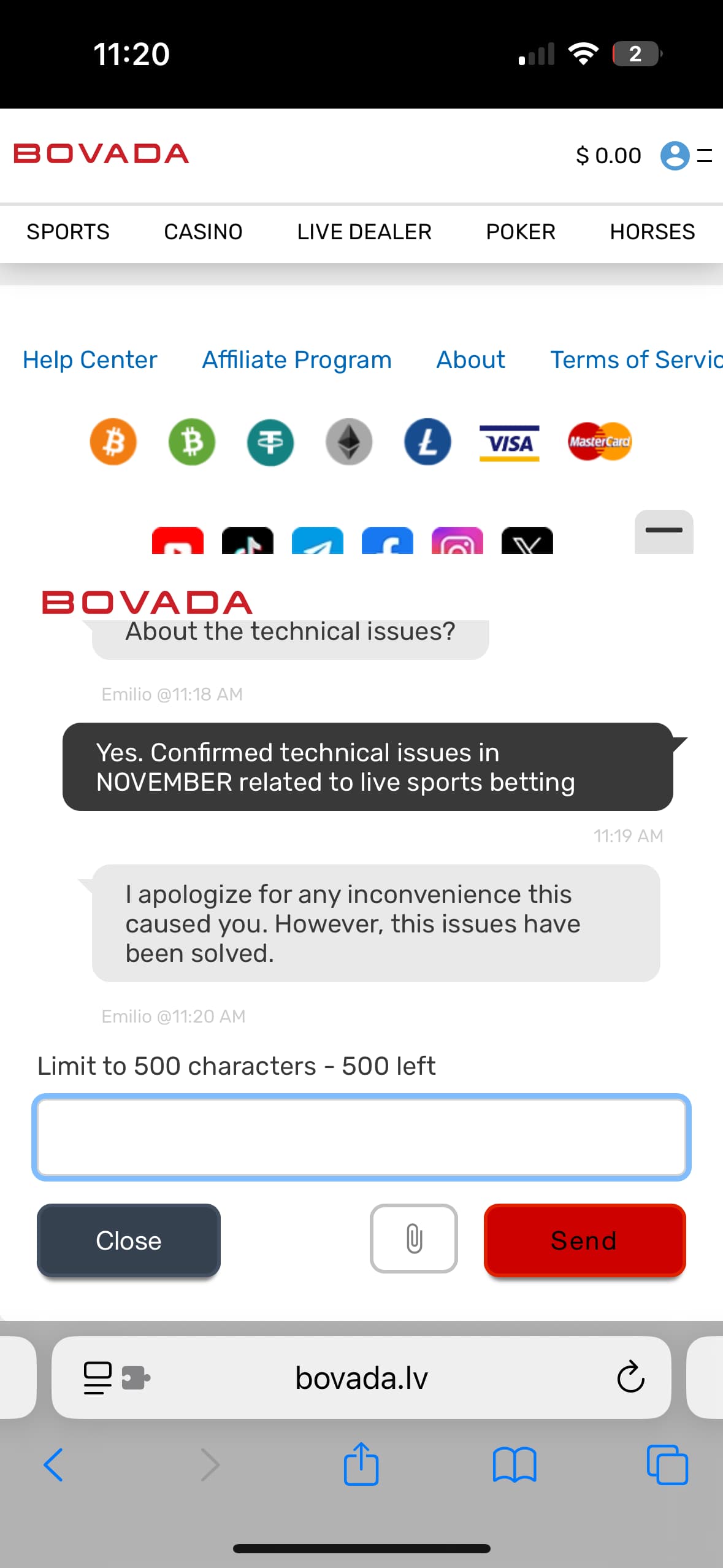Screen dimensions: 723x1568
Task: Close the live chat
Action: point(128,1240)
